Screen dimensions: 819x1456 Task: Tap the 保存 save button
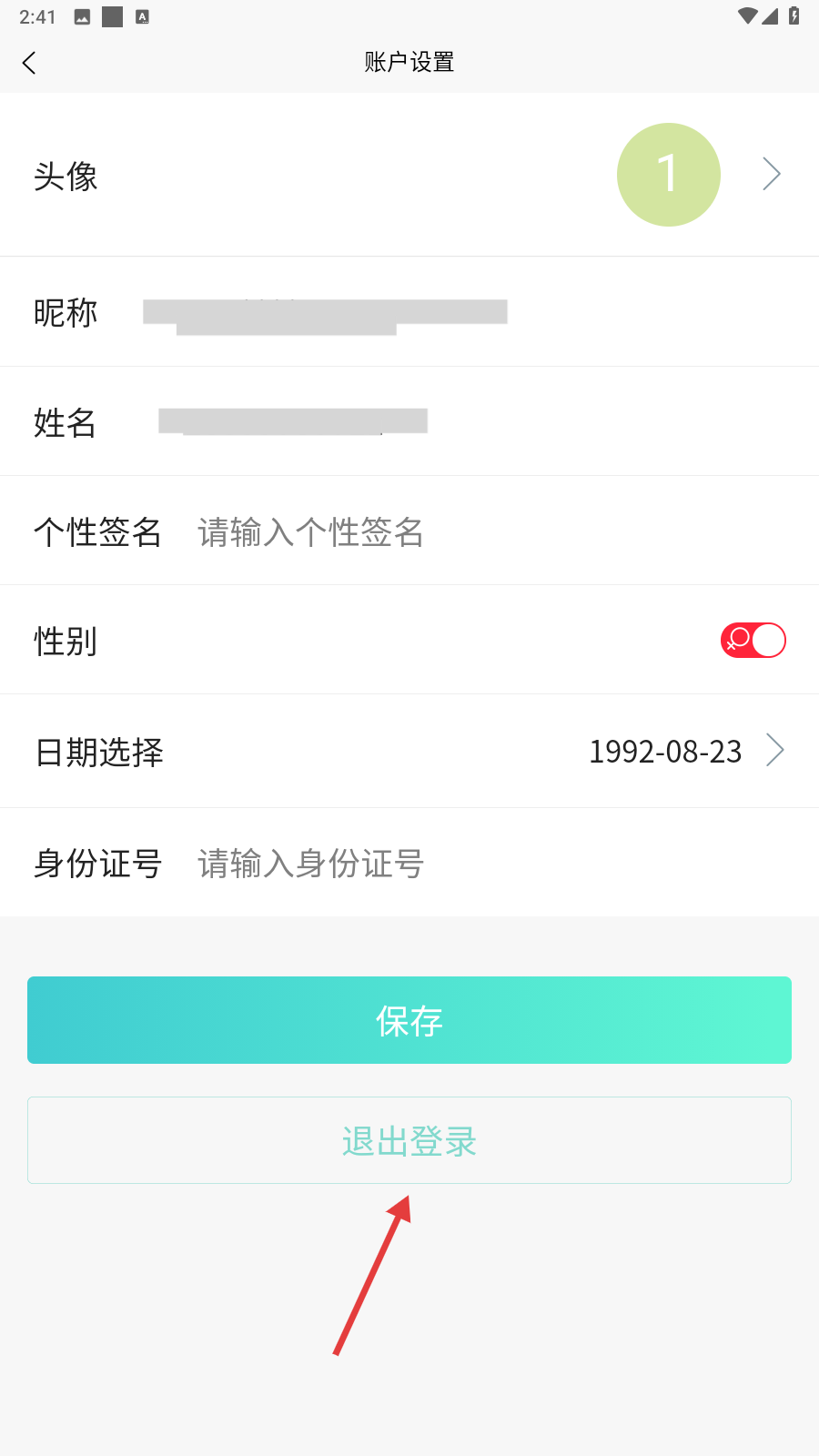[x=409, y=1020]
